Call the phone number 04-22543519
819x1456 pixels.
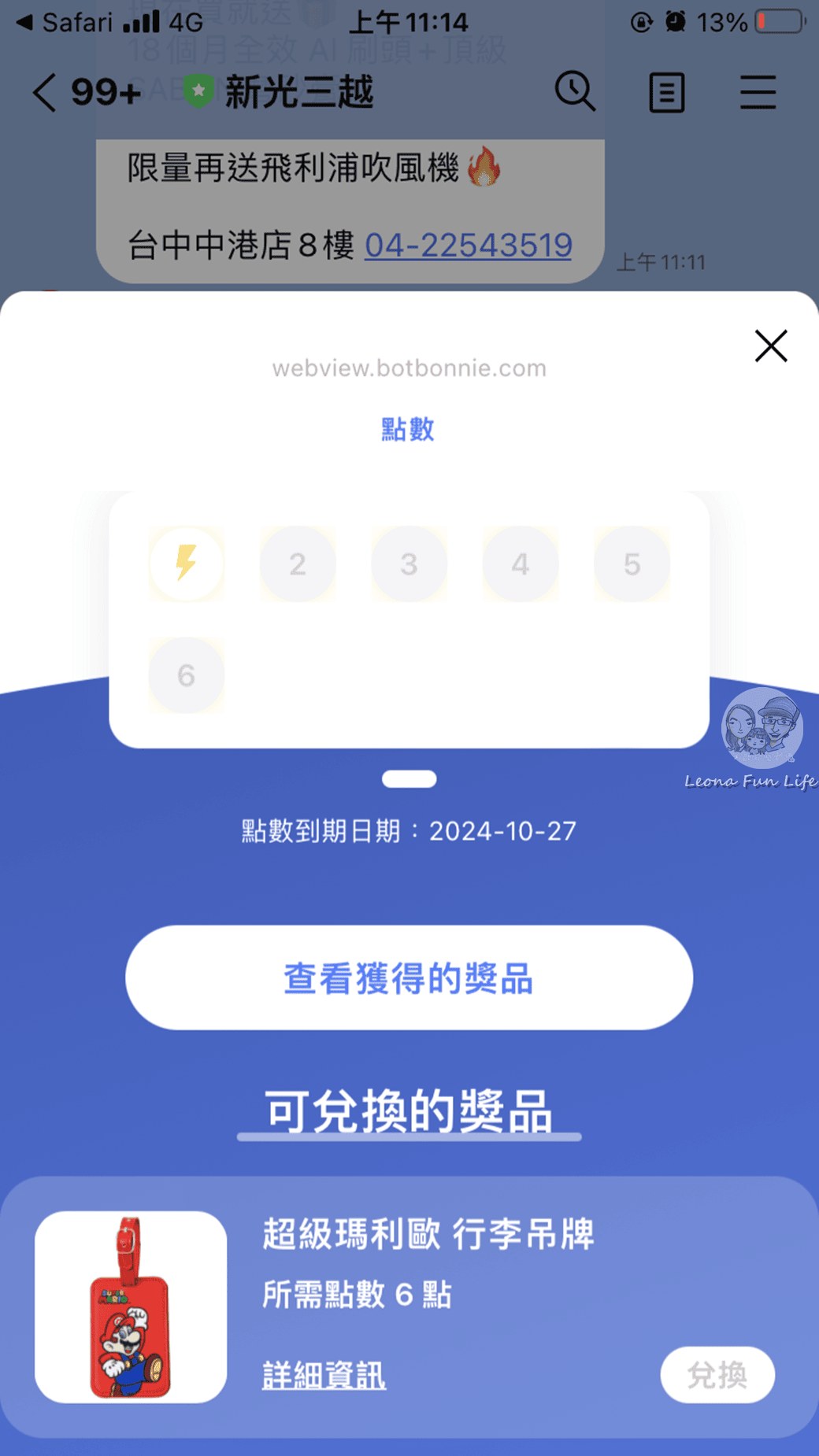pyautogui.click(x=468, y=245)
